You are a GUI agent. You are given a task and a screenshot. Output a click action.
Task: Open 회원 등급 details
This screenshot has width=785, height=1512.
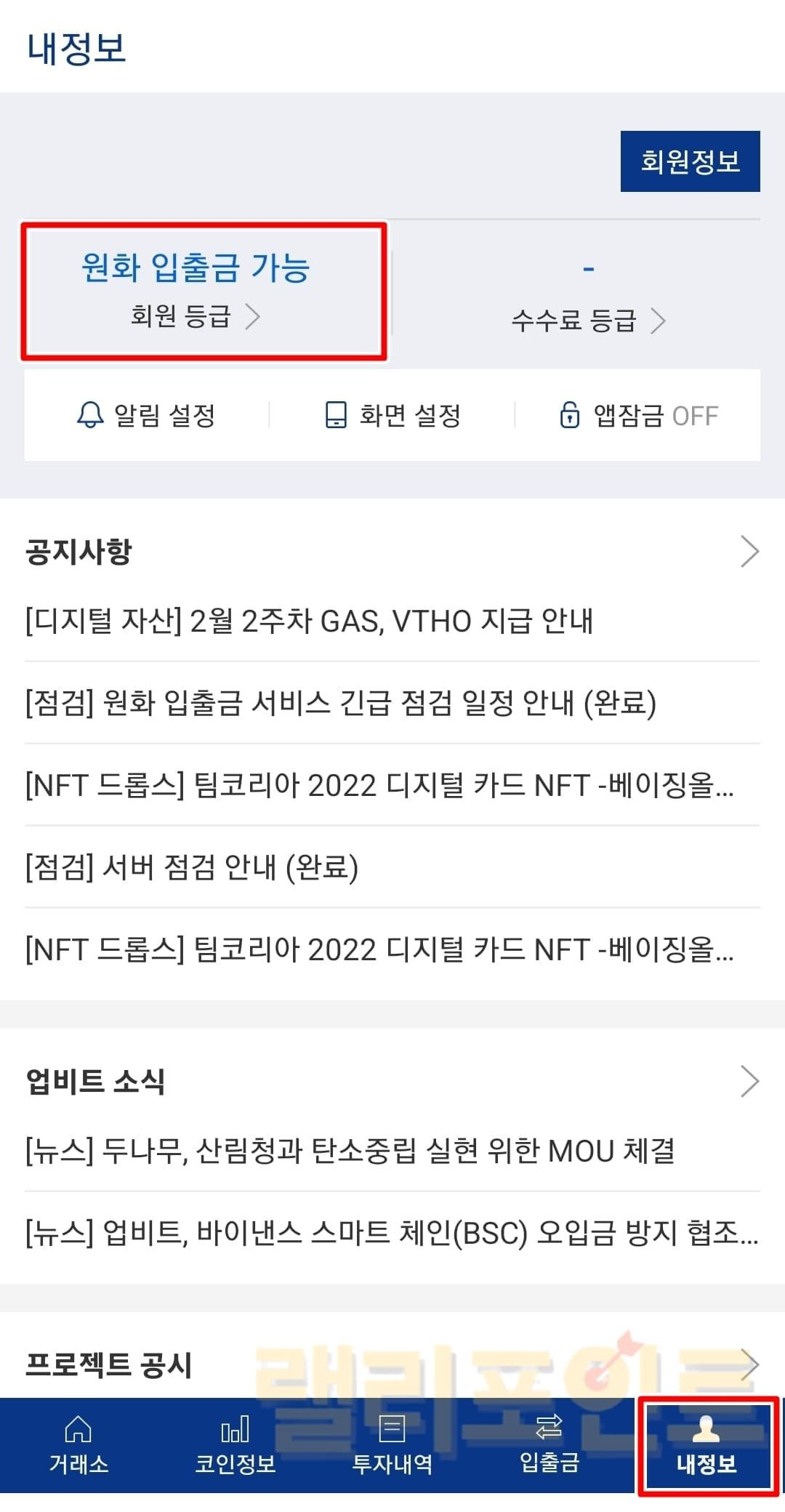[x=196, y=291]
